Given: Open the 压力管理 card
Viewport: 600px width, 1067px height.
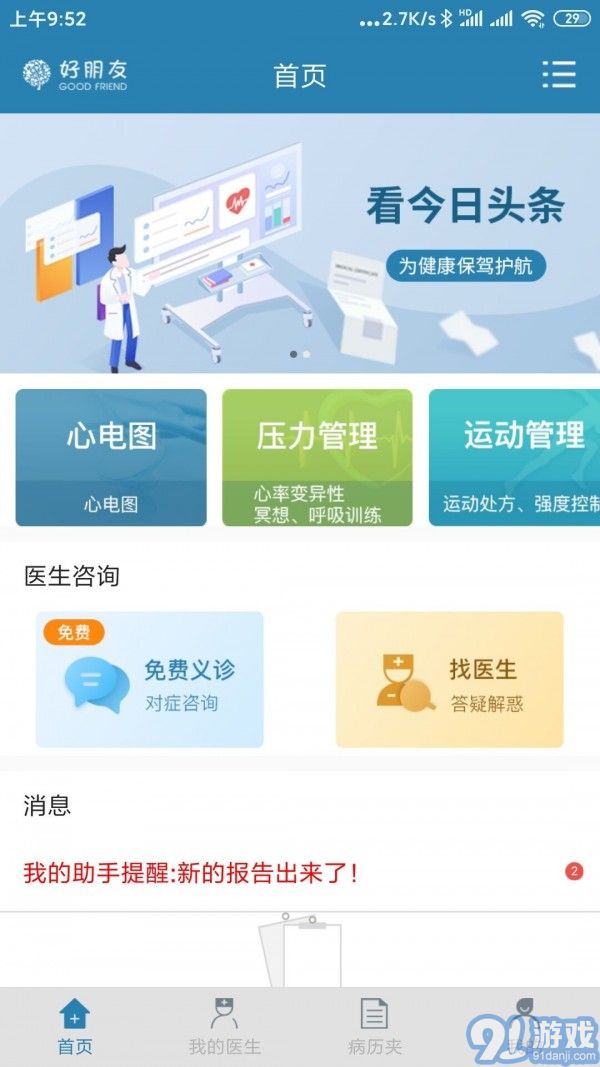Looking at the screenshot, I should coord(317,457).
